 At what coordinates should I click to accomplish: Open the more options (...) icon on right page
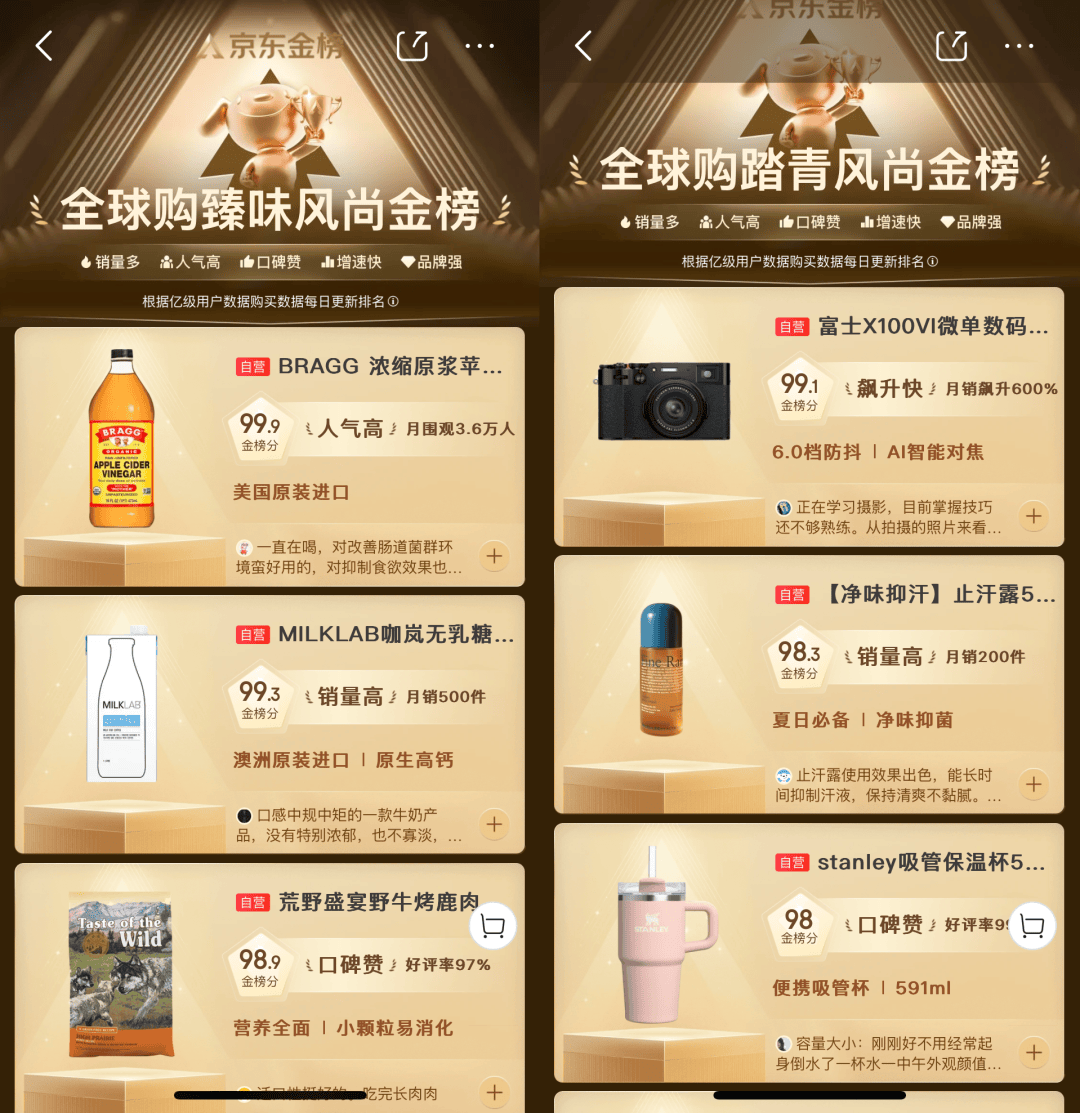coord(1019,45)
